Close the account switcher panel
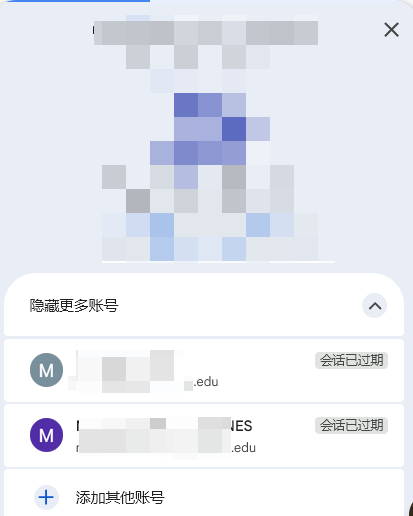The image size is (413, 516). pos(391,30)
